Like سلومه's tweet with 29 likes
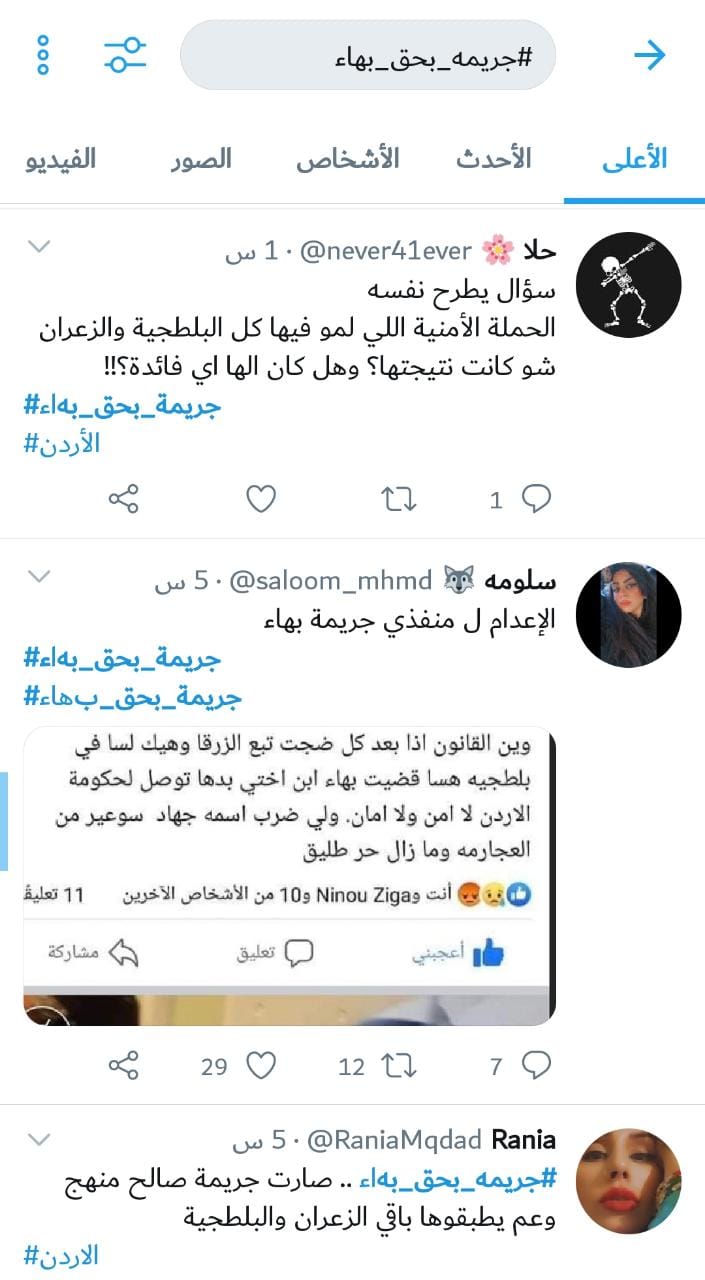The height and width of the screenshot is (1280, 705). pos(261,1067)
